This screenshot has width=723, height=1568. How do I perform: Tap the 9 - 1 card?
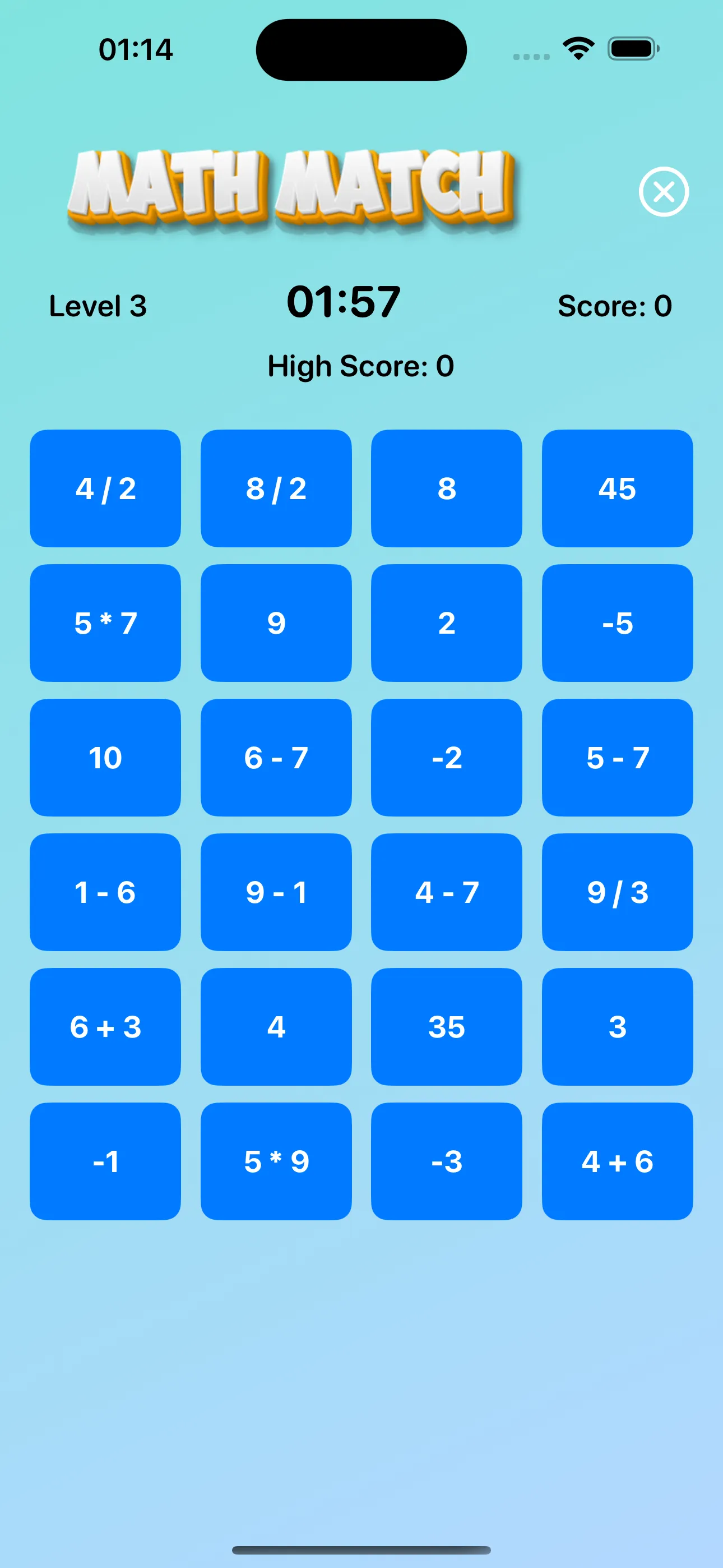[276, 892]
